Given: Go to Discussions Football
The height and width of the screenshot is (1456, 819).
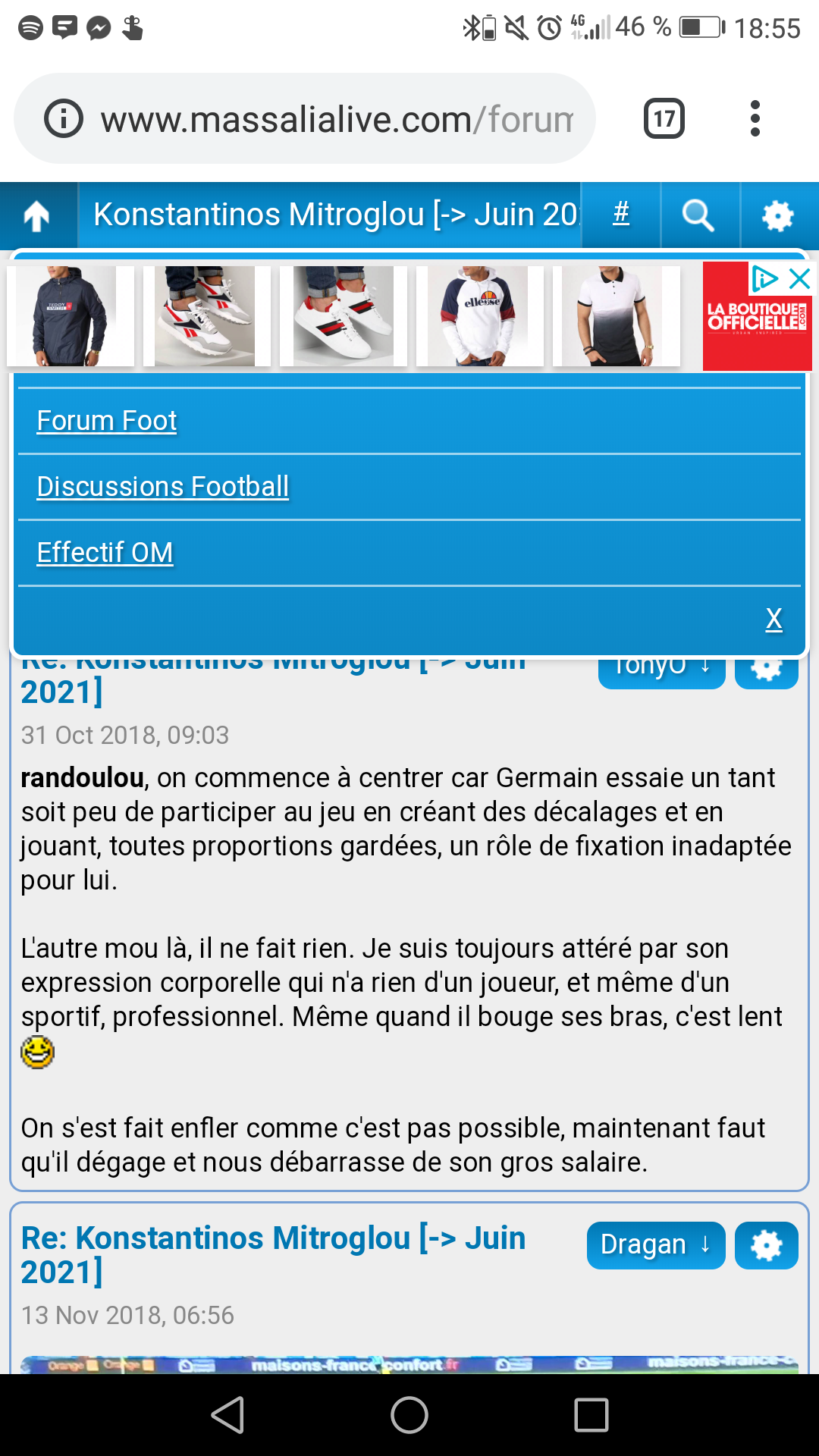Looking at the screenshot, I should (x=162, y=487).
